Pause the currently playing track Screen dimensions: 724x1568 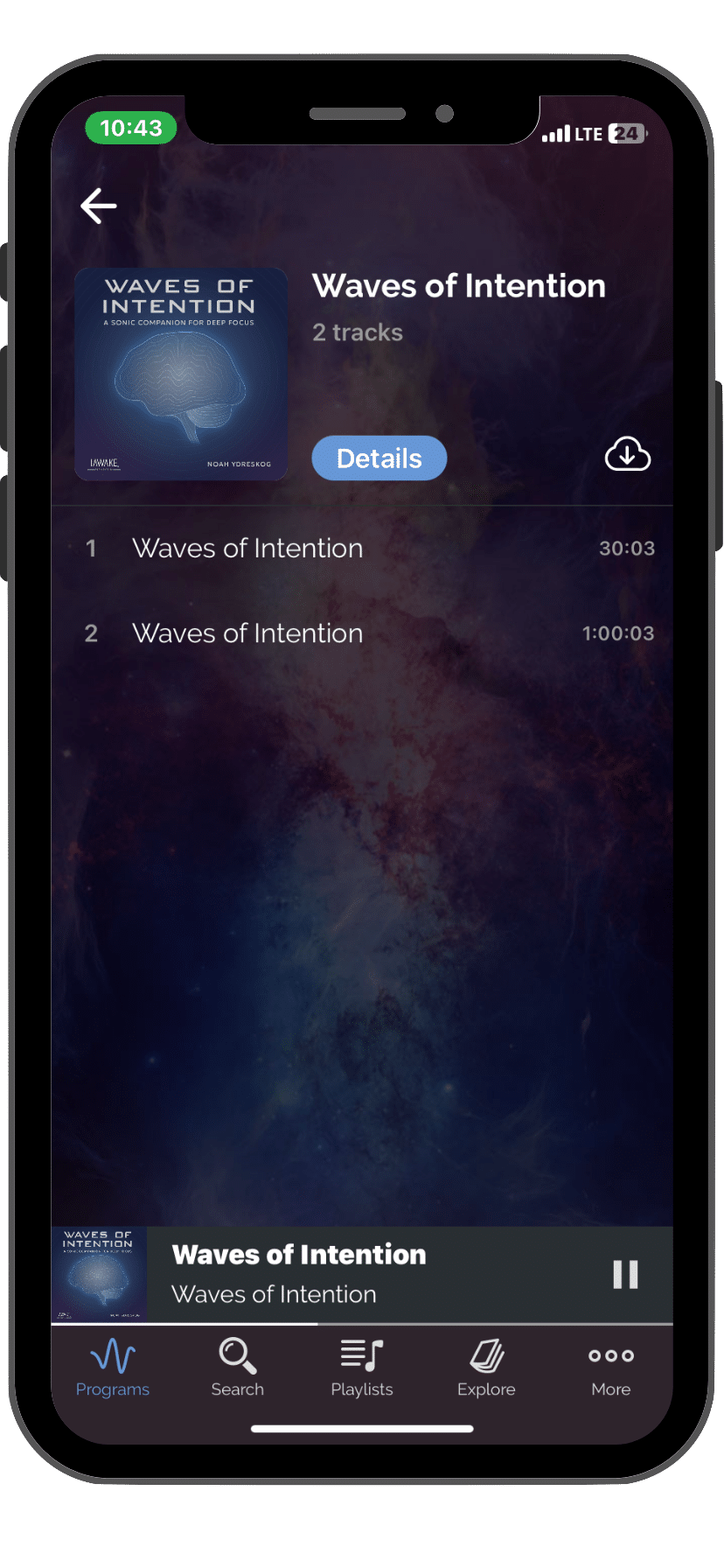tap(625, 1274)
